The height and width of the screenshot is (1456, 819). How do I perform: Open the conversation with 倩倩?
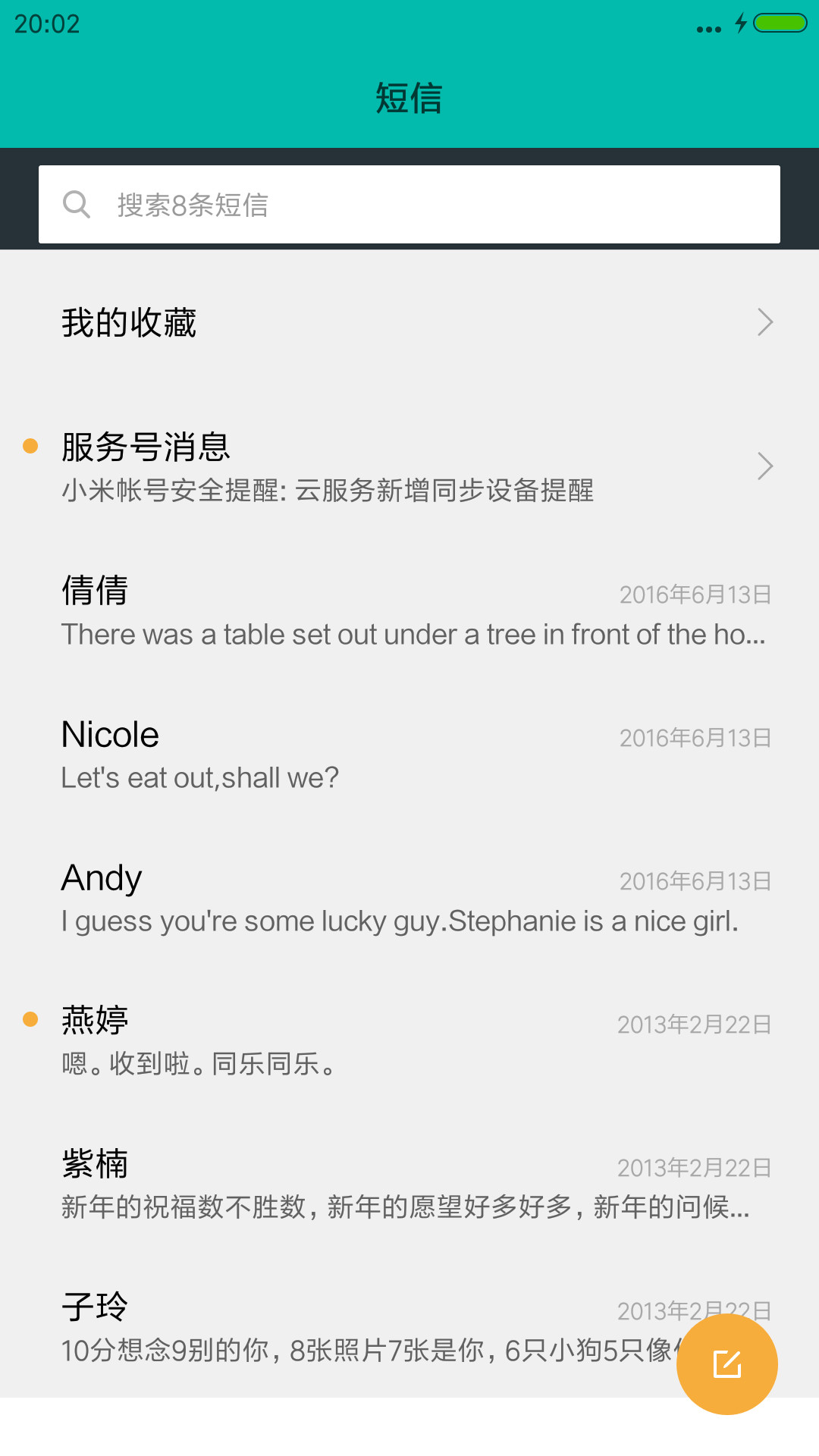(x=409, y=609)
